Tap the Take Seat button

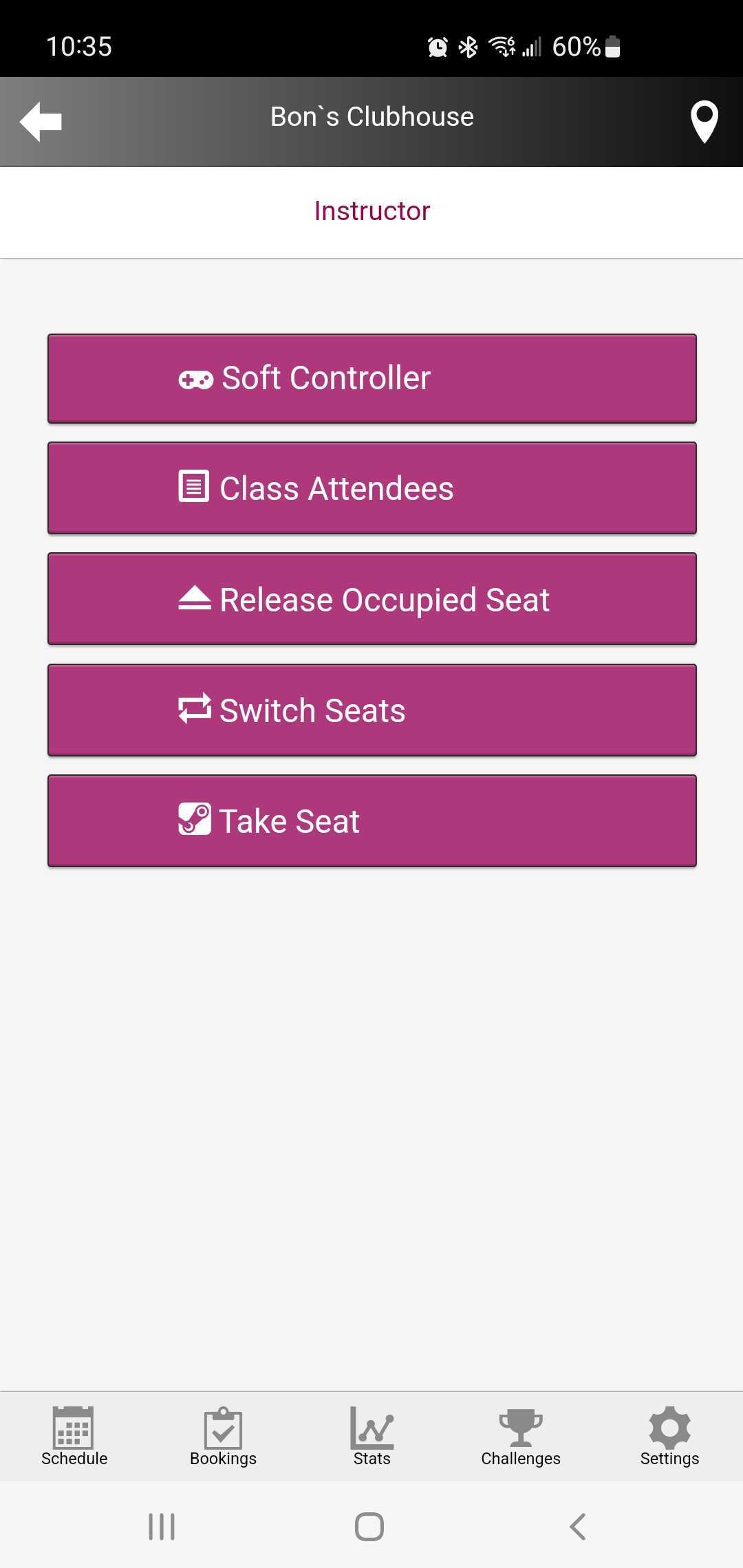tap(372, 820)
